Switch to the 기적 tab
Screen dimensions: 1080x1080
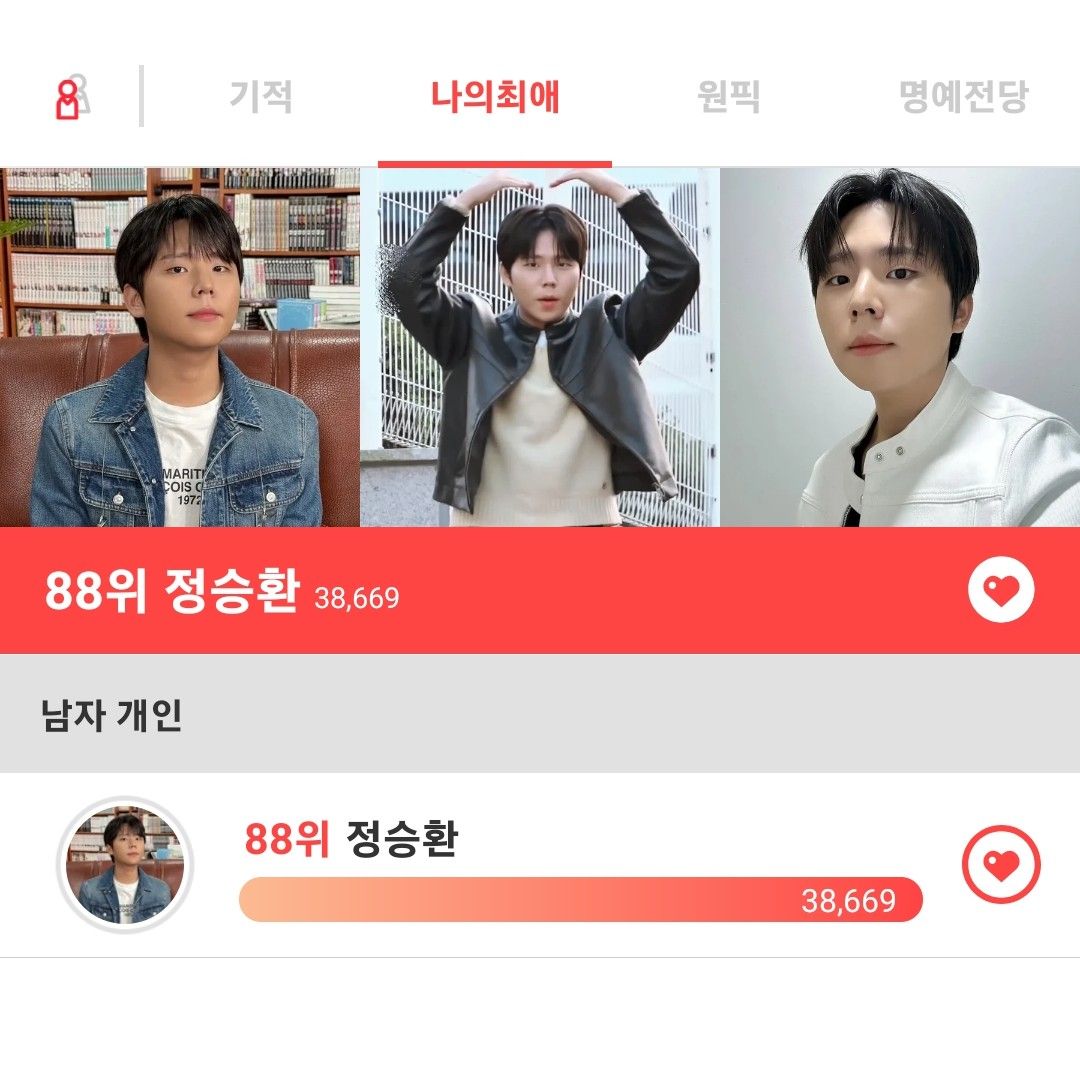click(x=261, y=97)
